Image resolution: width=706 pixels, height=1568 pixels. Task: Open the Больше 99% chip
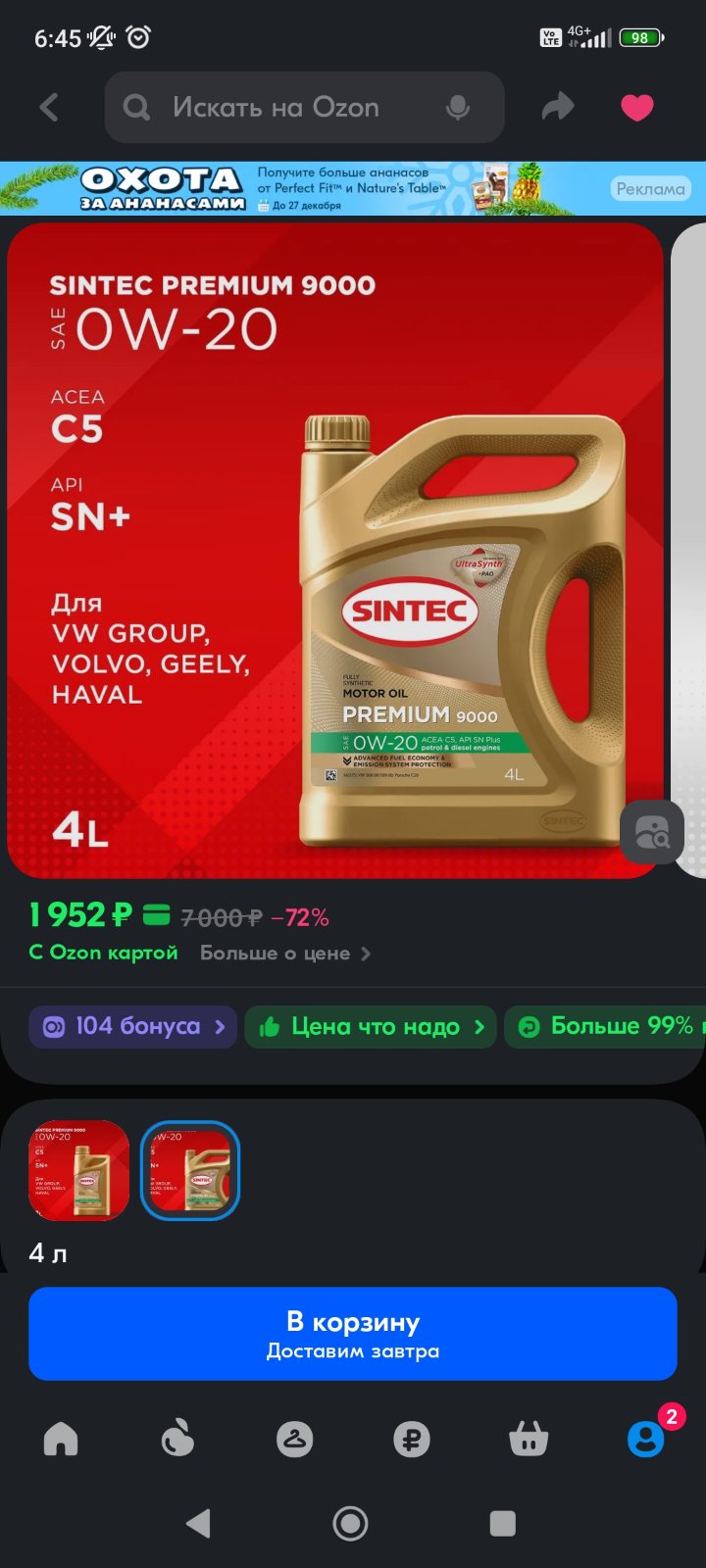coord(605,1026)
